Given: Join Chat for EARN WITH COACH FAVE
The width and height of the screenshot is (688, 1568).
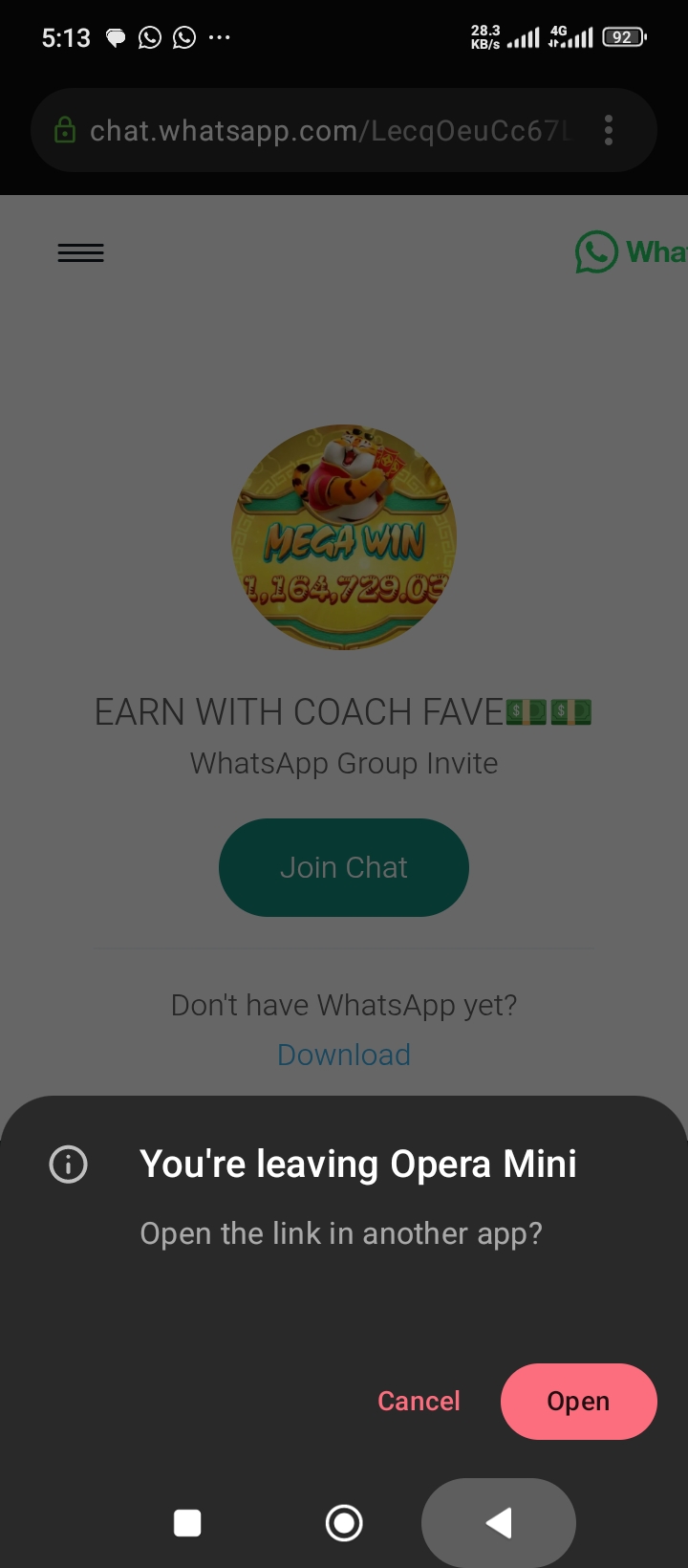Looking at the screenshot, I should pyautogui.click(x=344, y=867).
